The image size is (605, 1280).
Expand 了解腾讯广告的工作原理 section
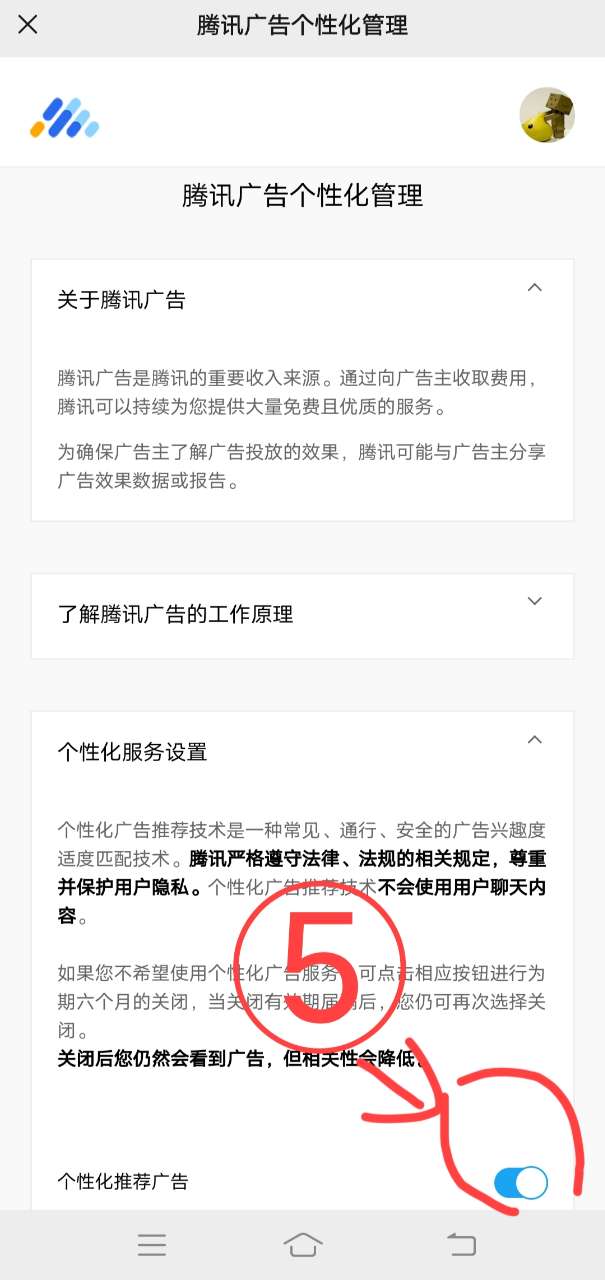tap(535, 601)
